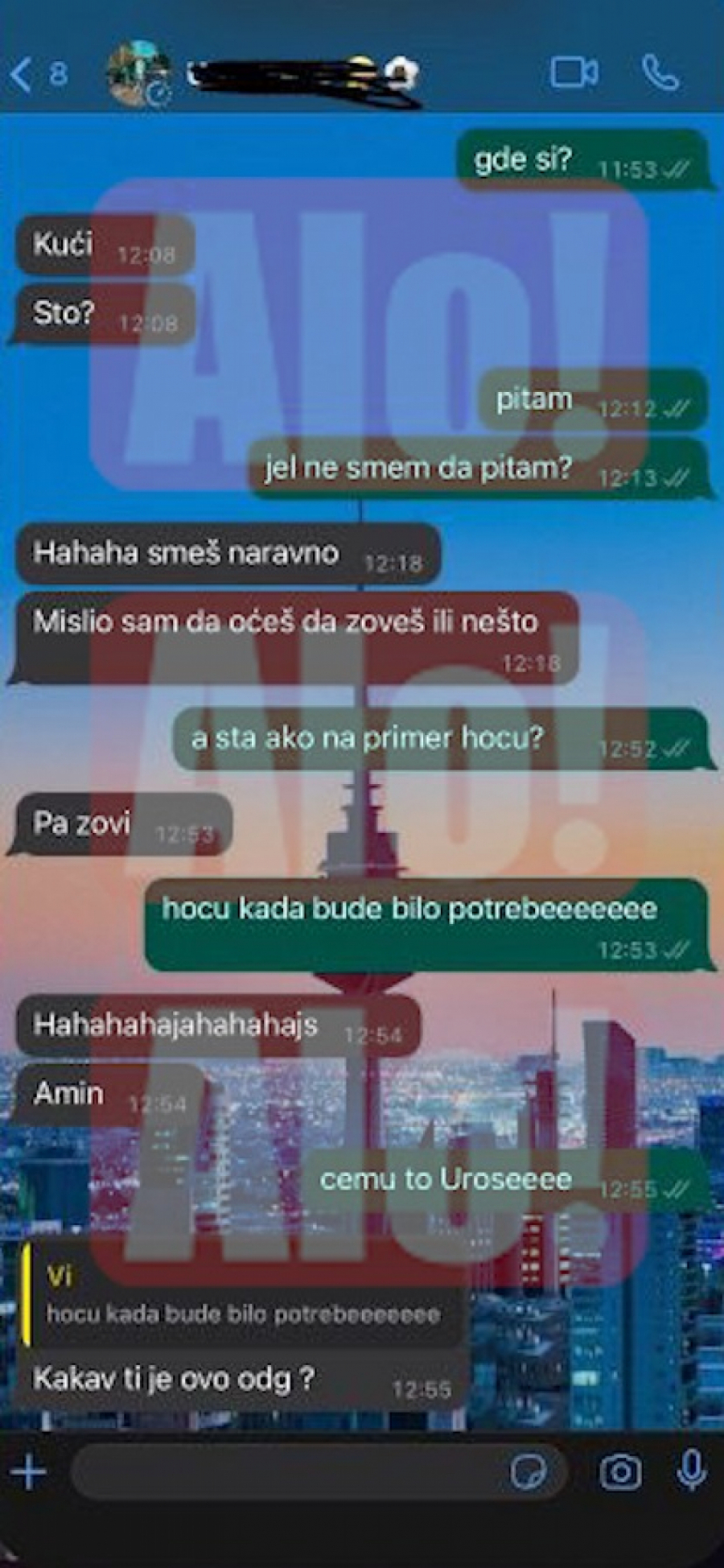Tap the microphone to record voice

(x=691, y=1471)
